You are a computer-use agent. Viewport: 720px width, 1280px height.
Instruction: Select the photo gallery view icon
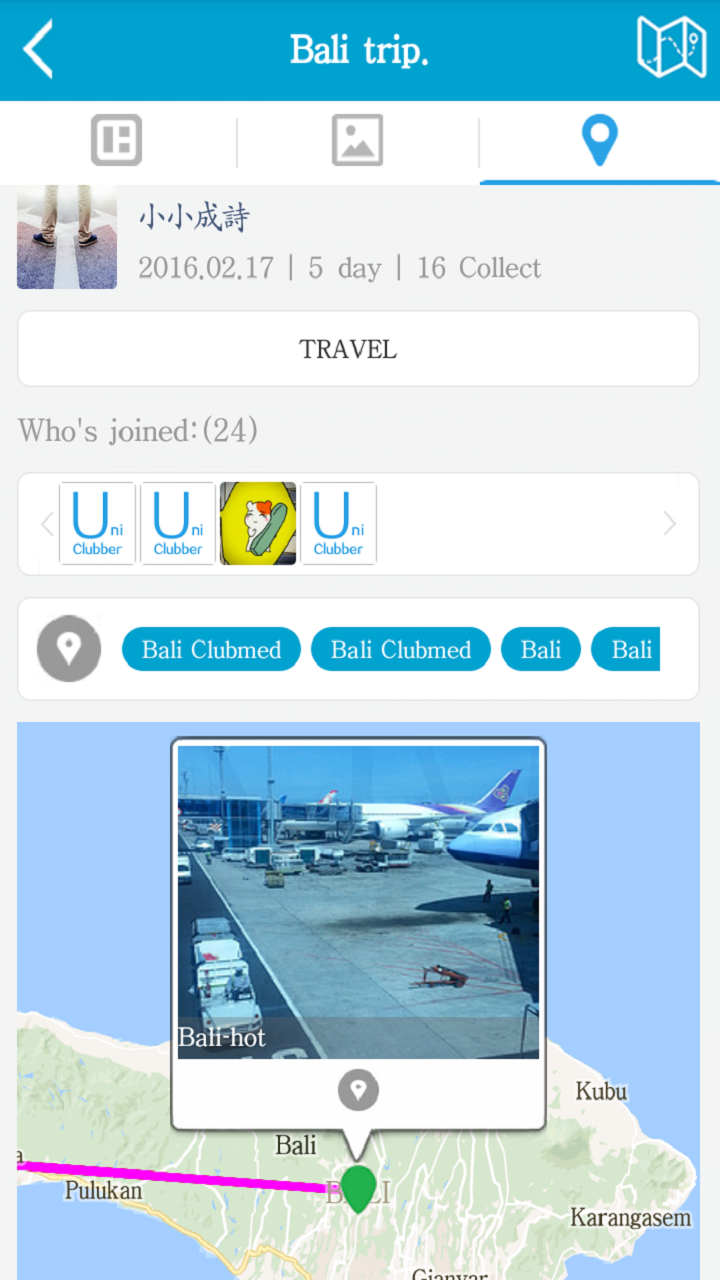357,140
